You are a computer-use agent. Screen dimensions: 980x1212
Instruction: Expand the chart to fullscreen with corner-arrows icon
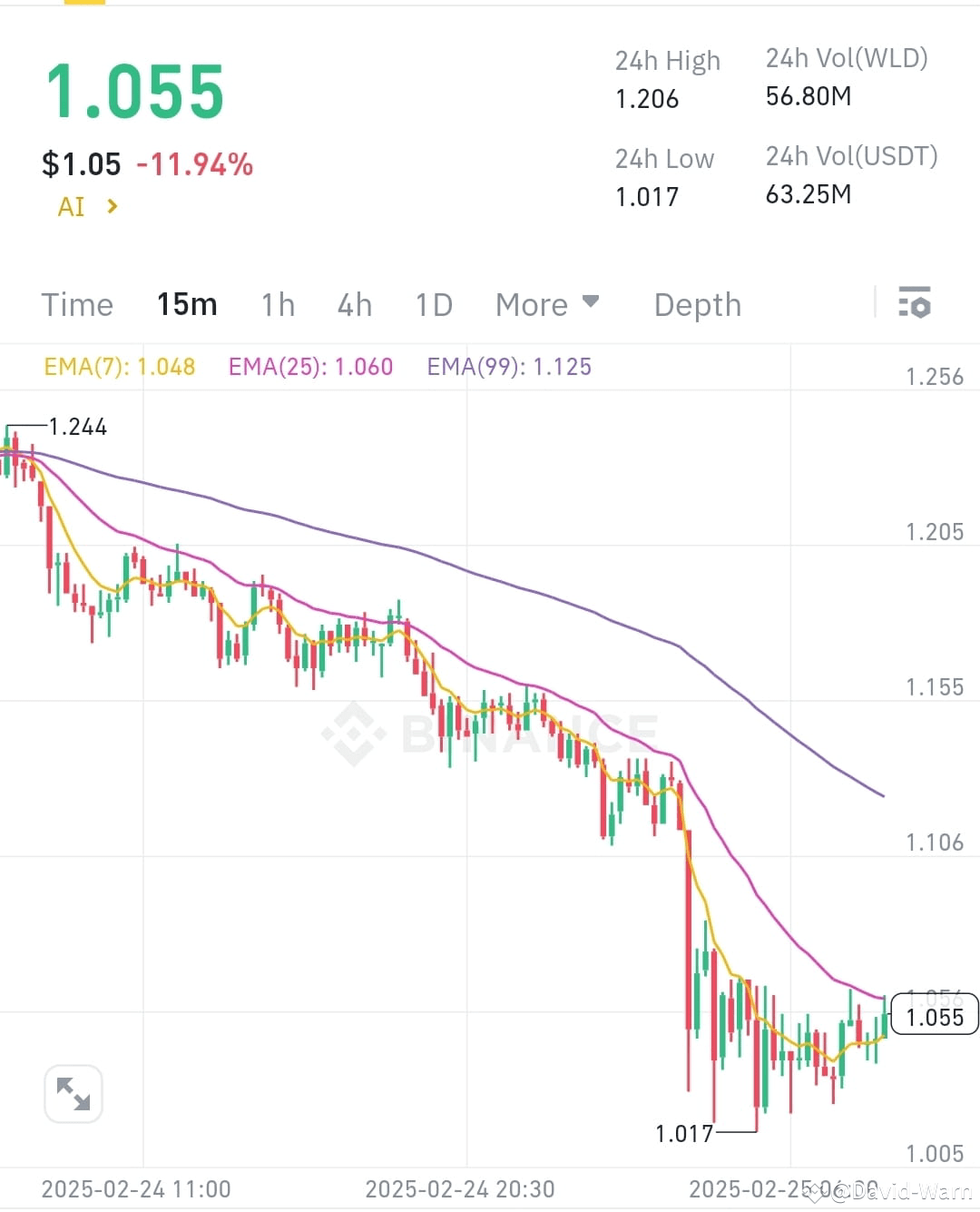(x=73, y=1093)
